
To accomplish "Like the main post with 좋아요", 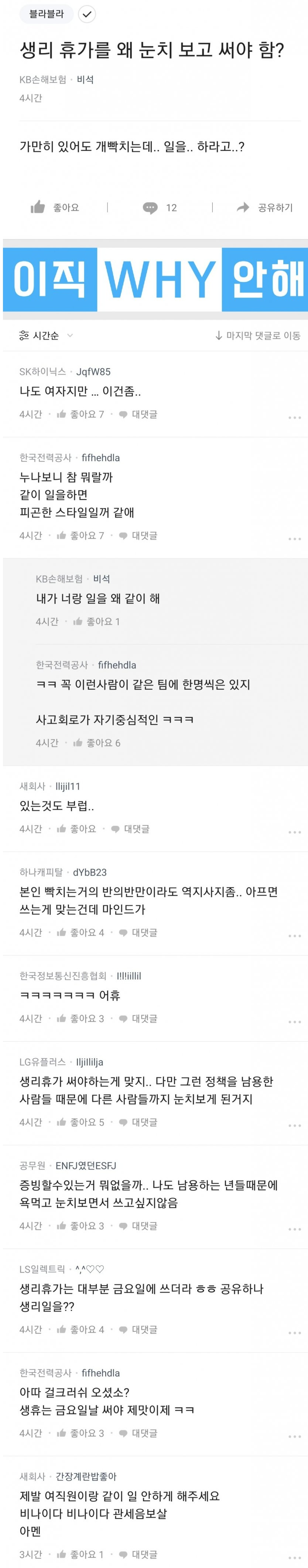I will (55, 208).
